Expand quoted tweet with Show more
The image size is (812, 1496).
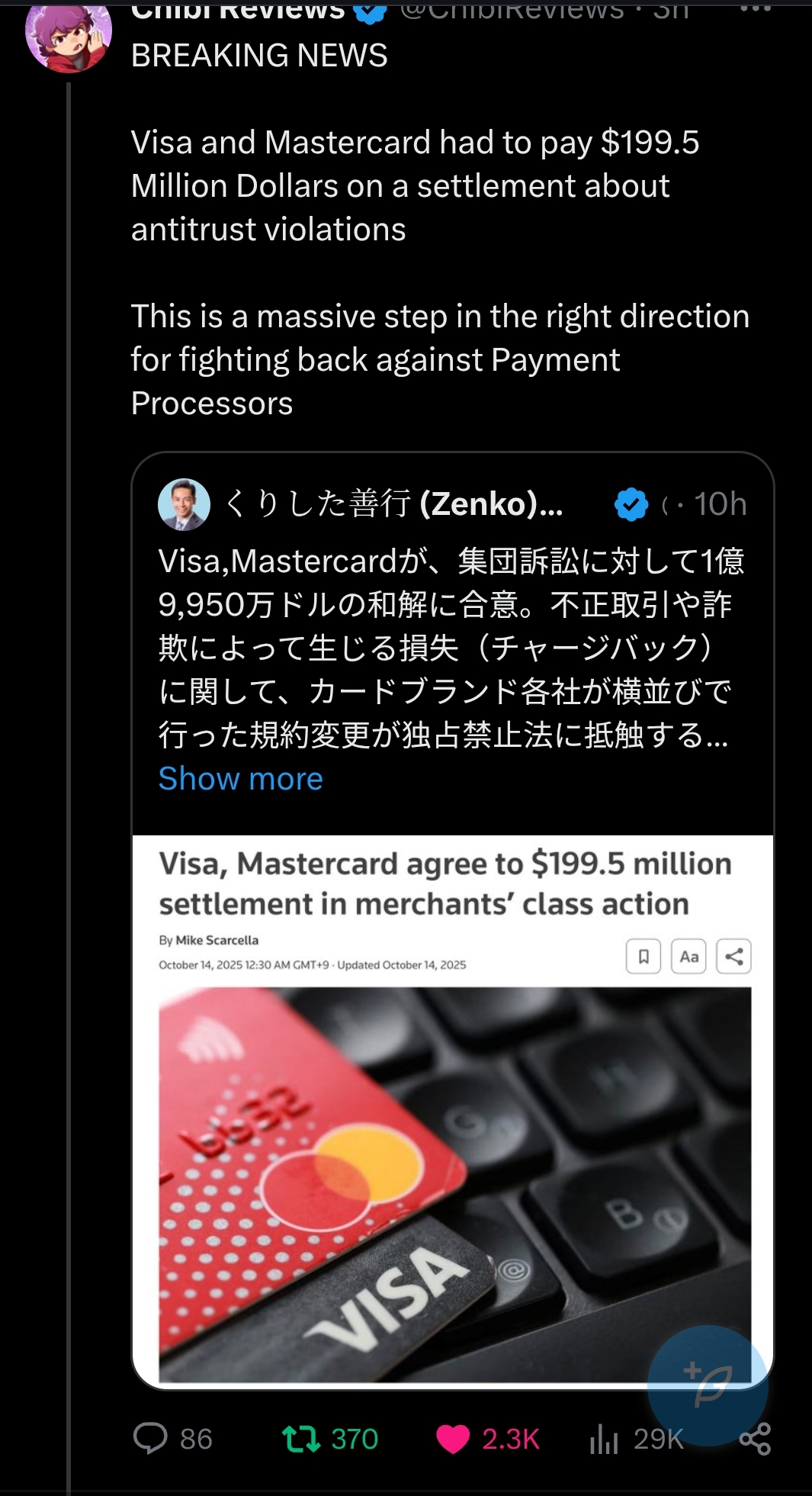240,779
